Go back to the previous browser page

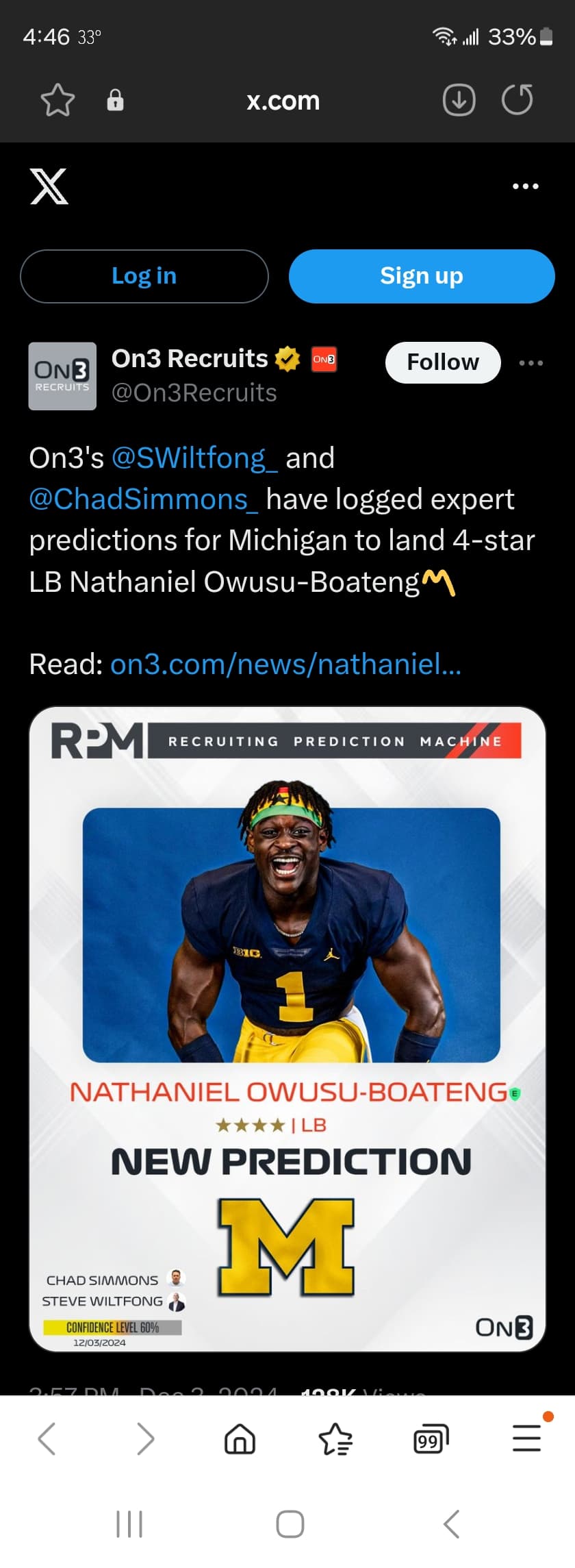point(47,1438)
